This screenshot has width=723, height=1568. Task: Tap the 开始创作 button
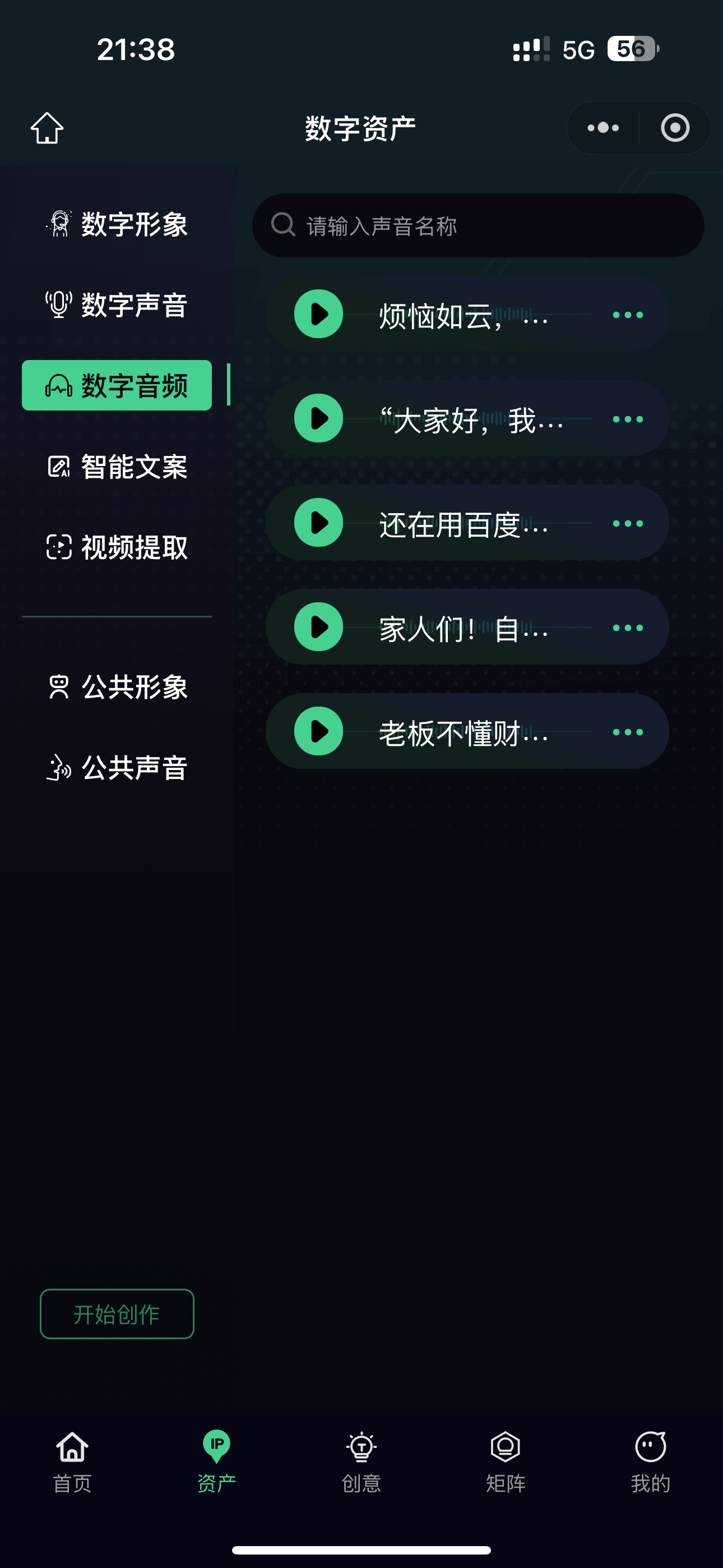[117, 1314]
